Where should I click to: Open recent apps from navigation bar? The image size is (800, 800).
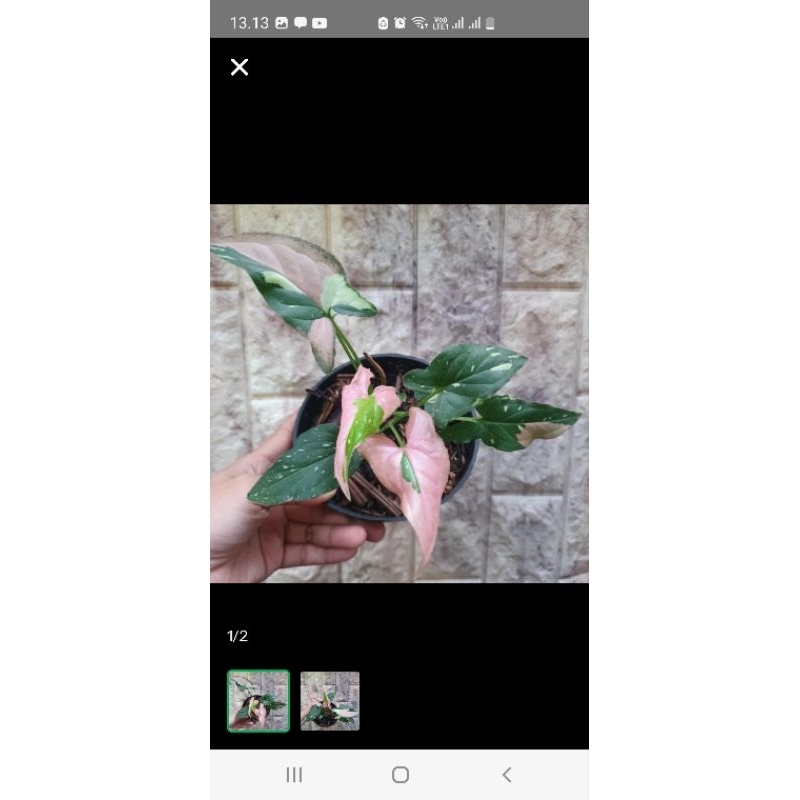pyautogui.click(x=294, y=774)
